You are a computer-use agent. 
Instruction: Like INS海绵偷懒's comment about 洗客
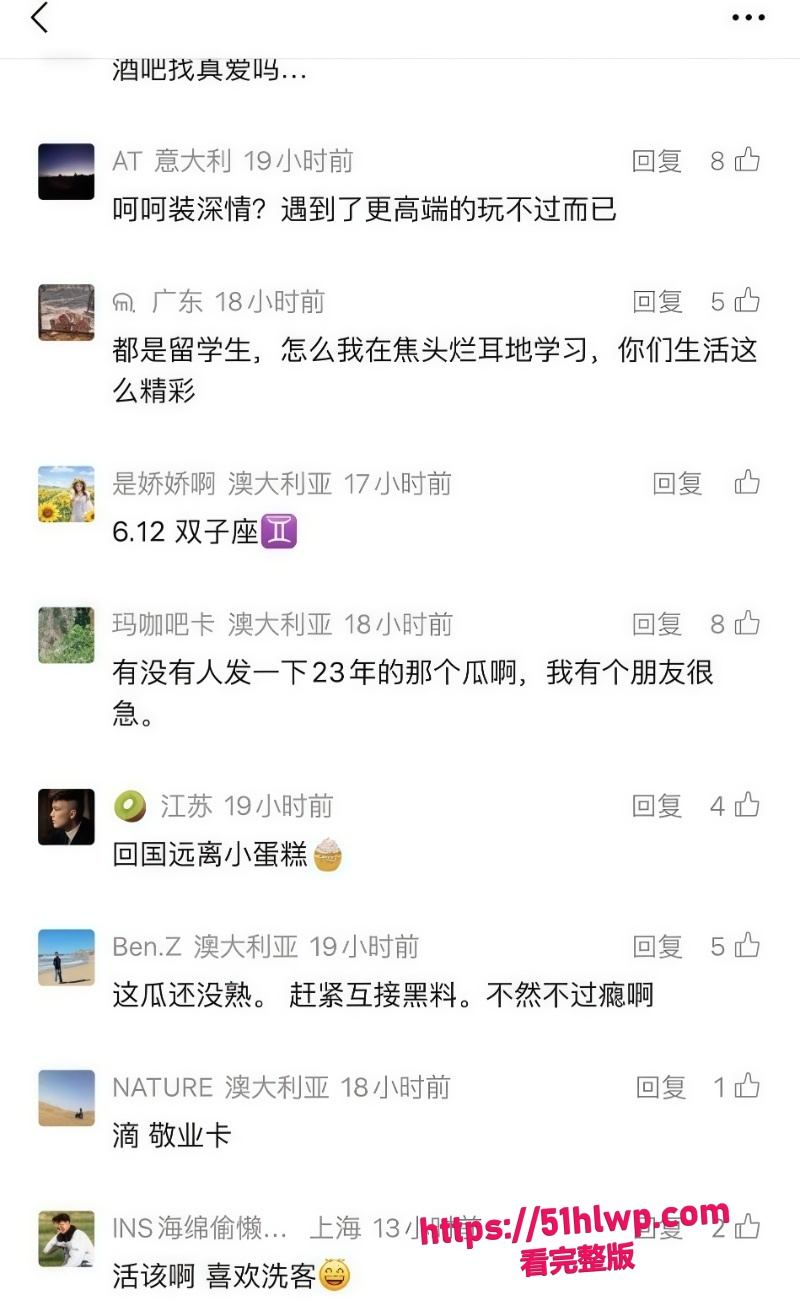(x=748, y=1227)
